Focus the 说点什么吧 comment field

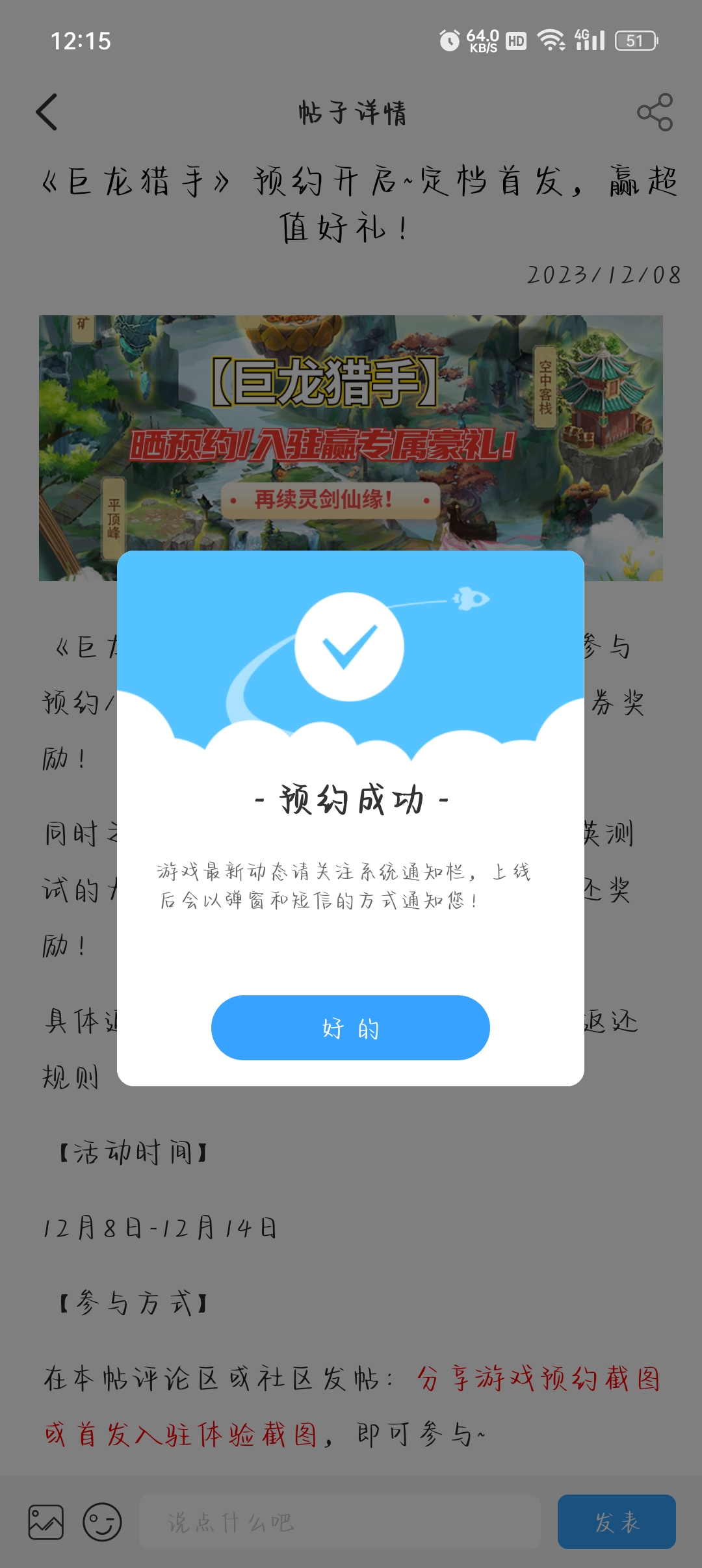point(339,1522)
